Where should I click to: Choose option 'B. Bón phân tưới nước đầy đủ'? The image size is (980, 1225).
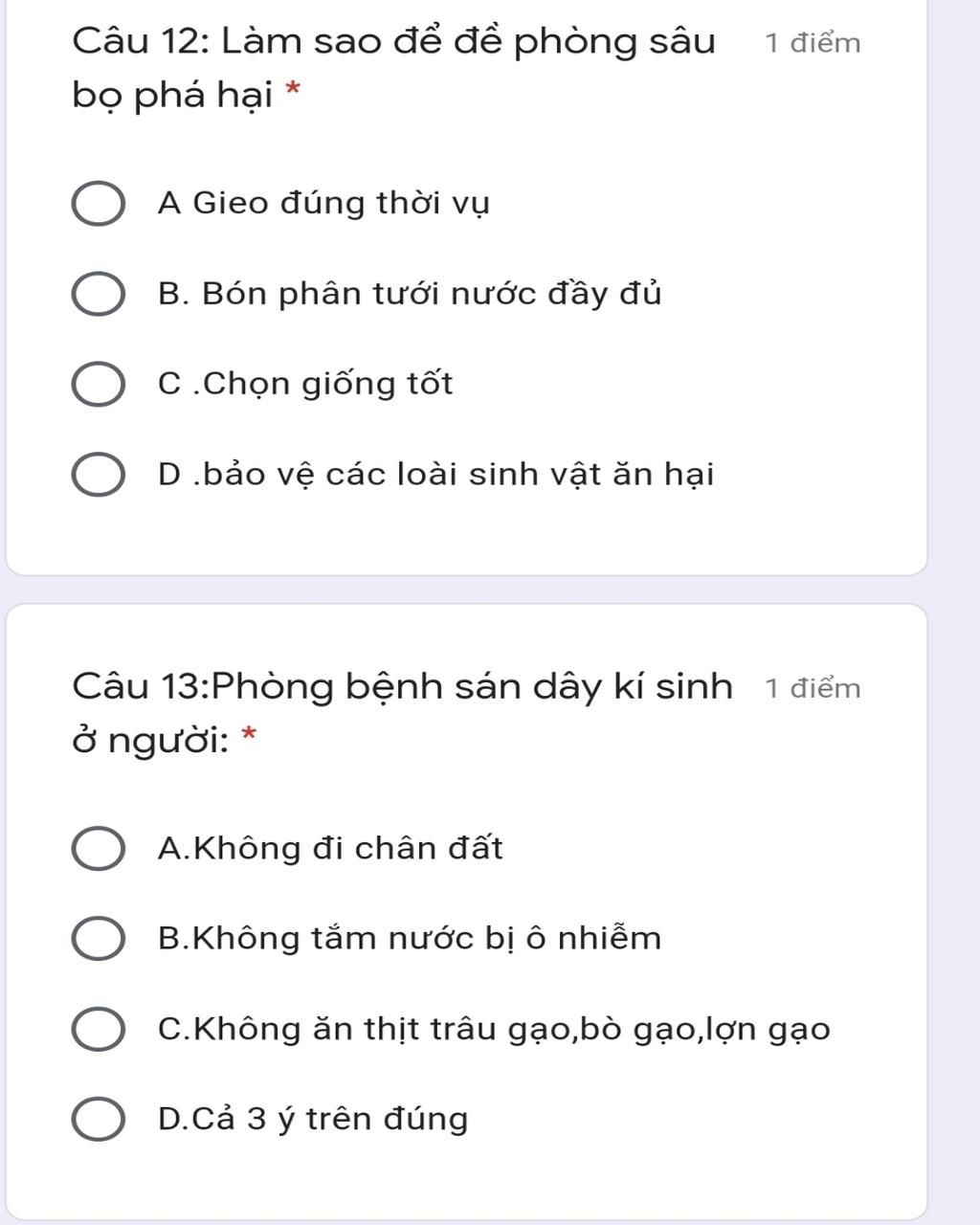(x=98, y=295)
